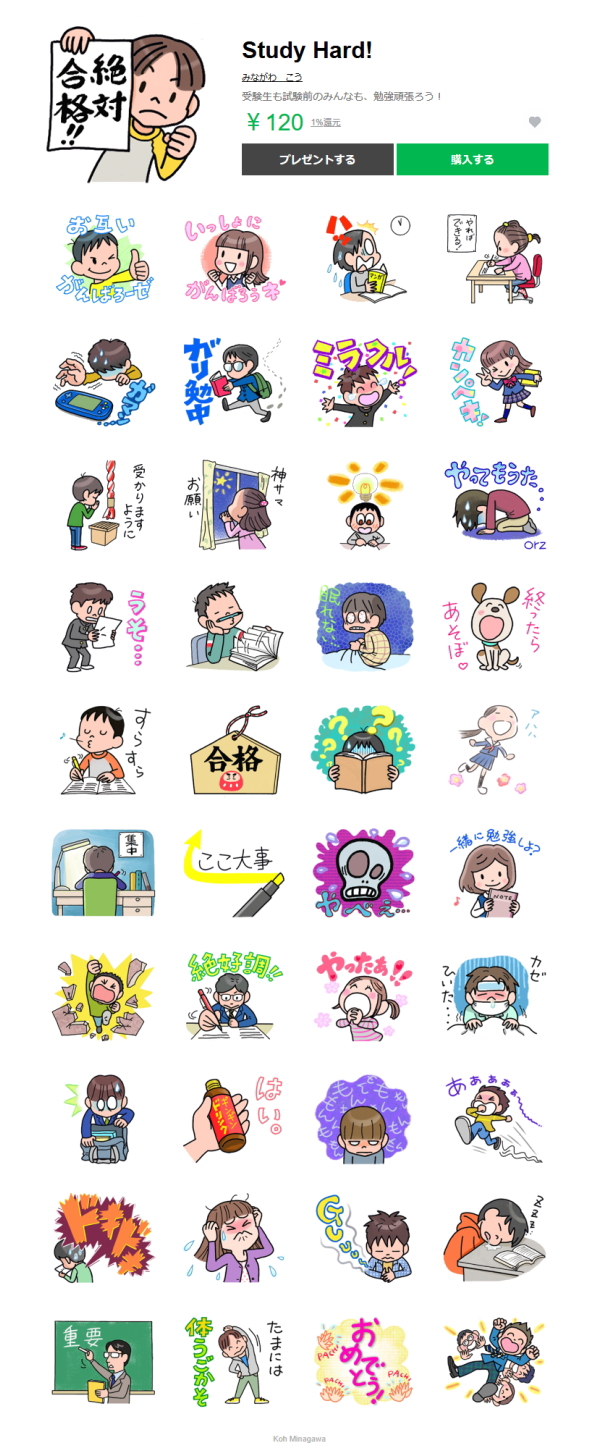Screen dimensions: 600x1451
Task: Open author みながわ こう's page
Action: coord(272,77)
